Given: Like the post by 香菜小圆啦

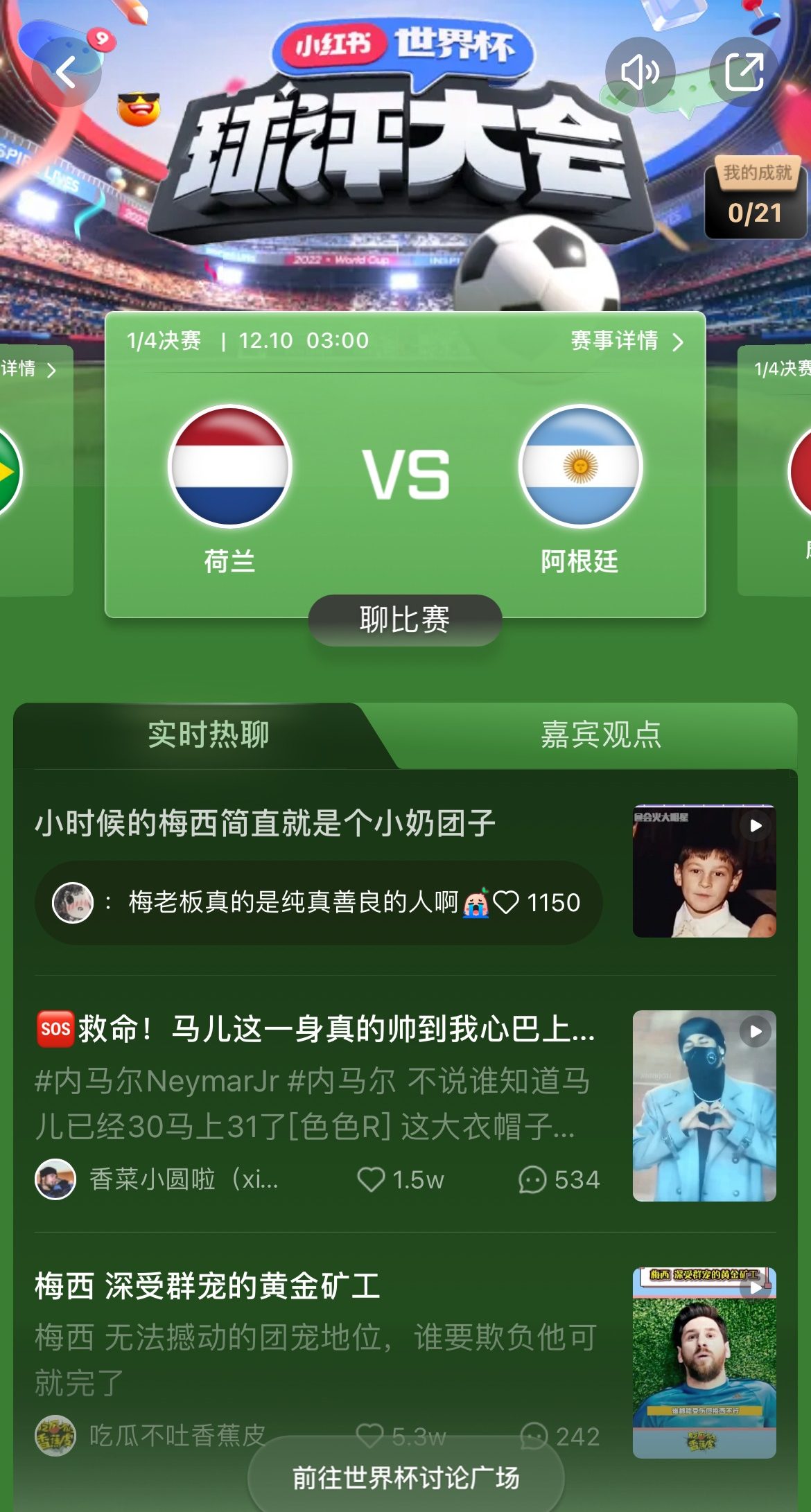Looking at the screenshot, I should 372,1179.
